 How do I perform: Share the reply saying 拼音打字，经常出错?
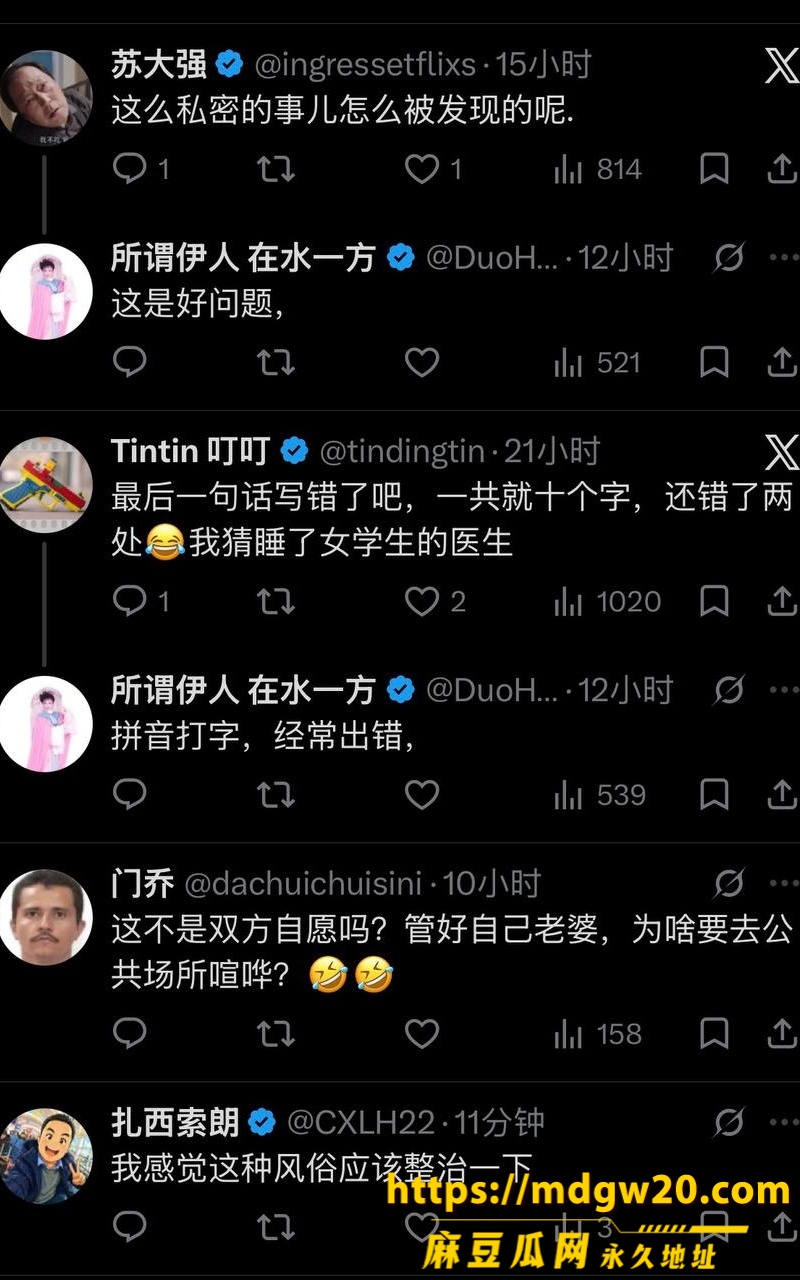782,796
